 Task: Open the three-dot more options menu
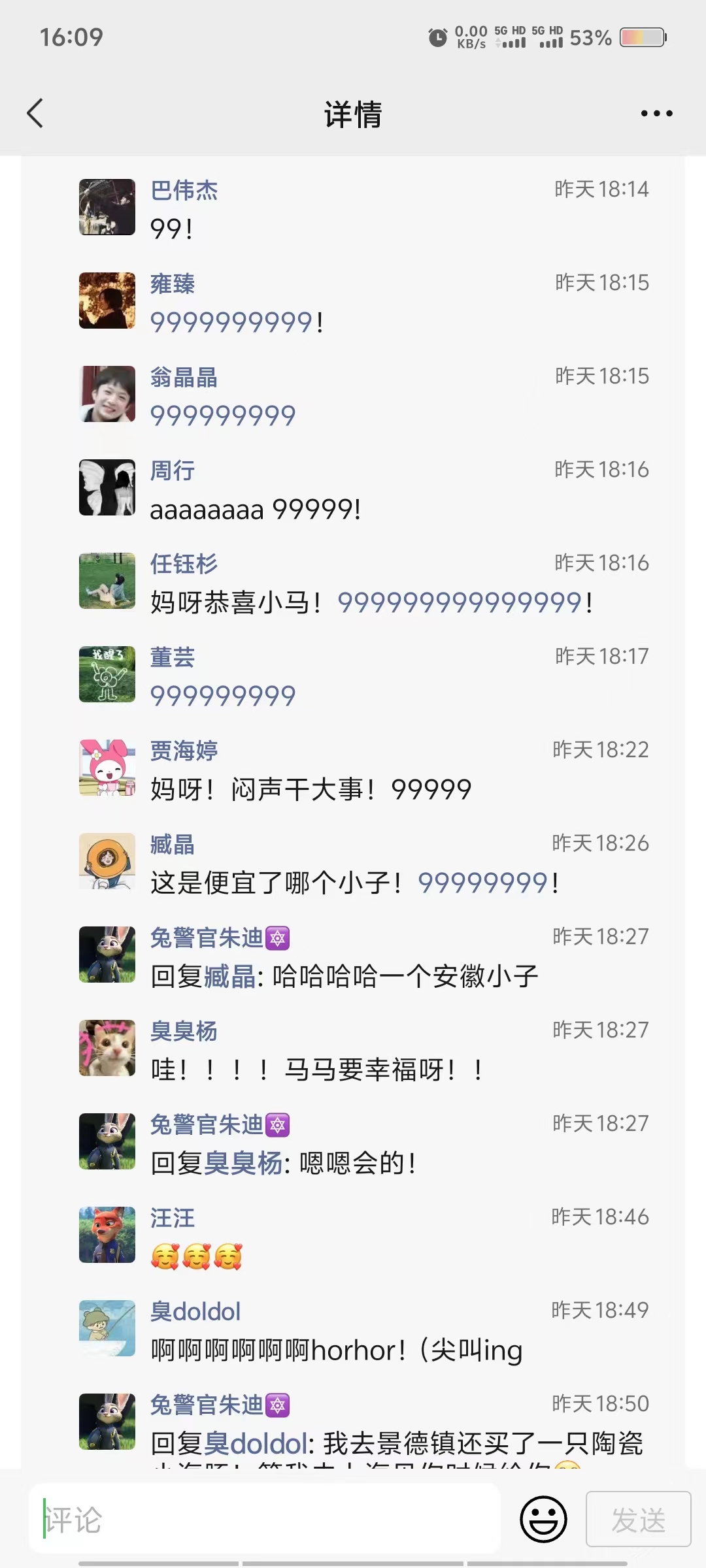coord(656,114)
